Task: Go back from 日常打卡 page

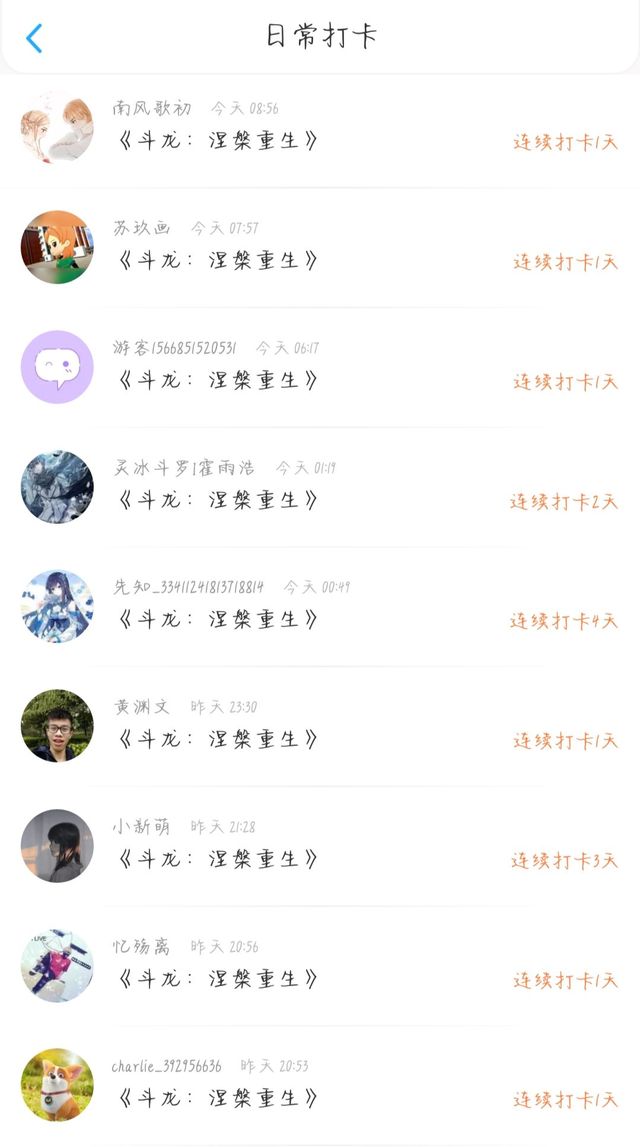Action: point(34,38)
